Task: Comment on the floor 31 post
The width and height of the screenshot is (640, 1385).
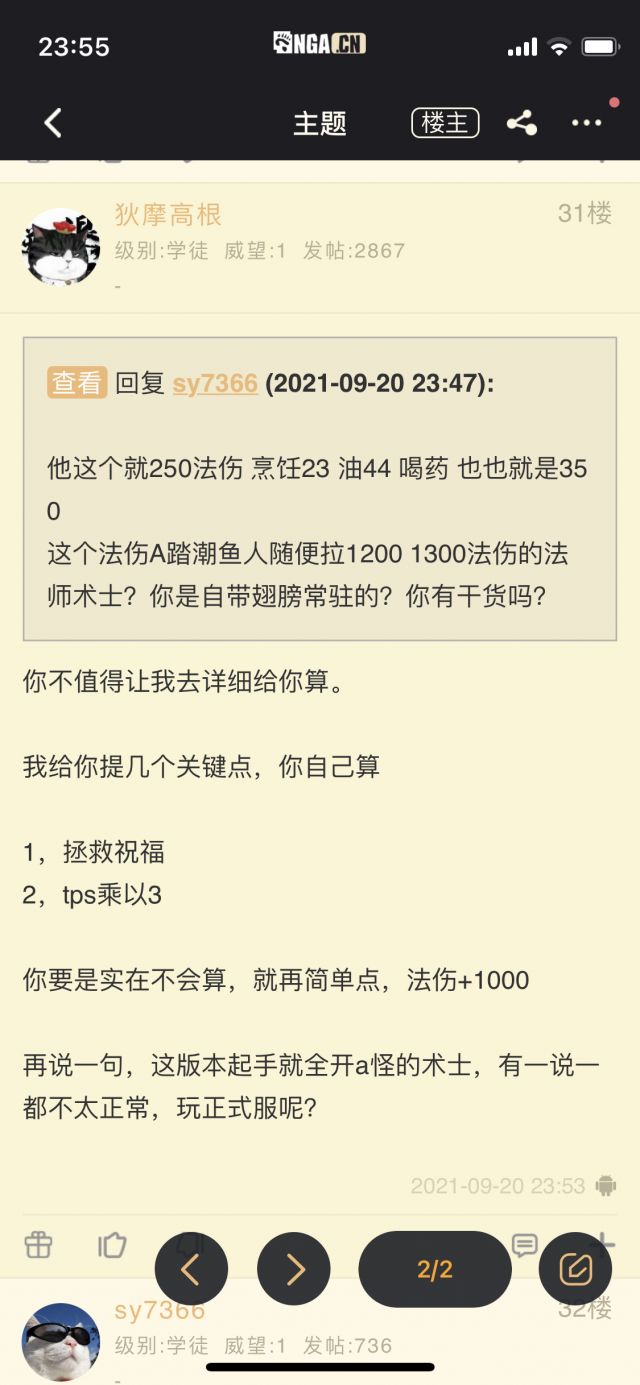Action: (524, 1245)
